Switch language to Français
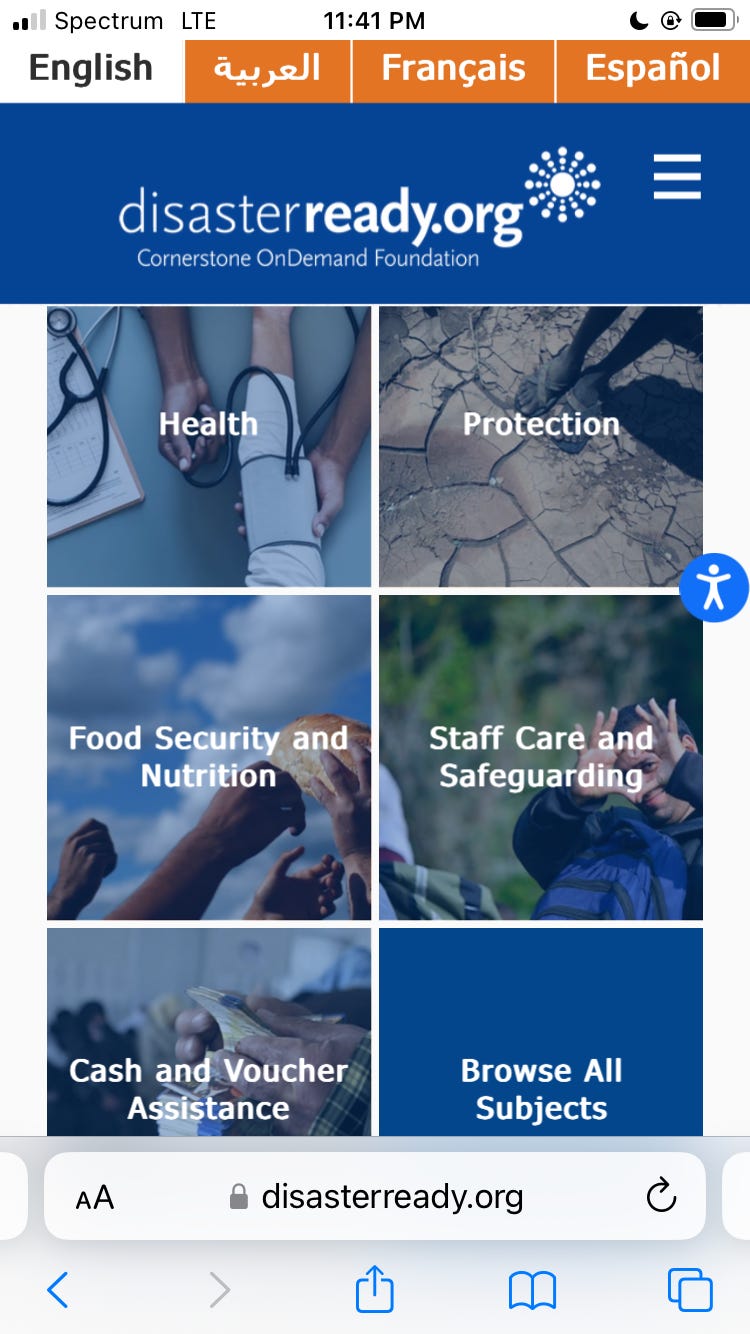This screenshot has width=750, height=1334. (x=453, y=69)
